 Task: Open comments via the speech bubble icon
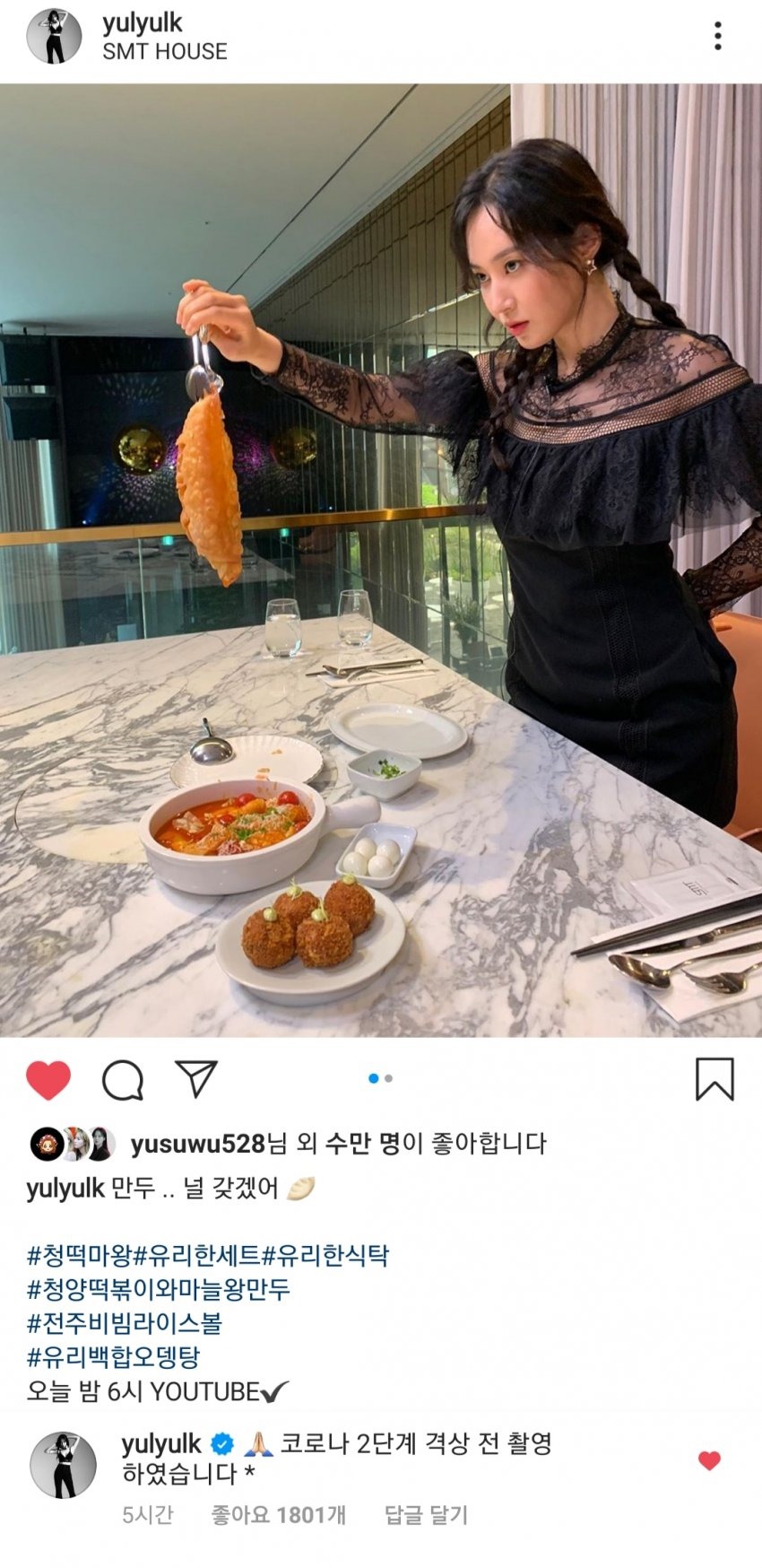click(x=123, y=1079)
